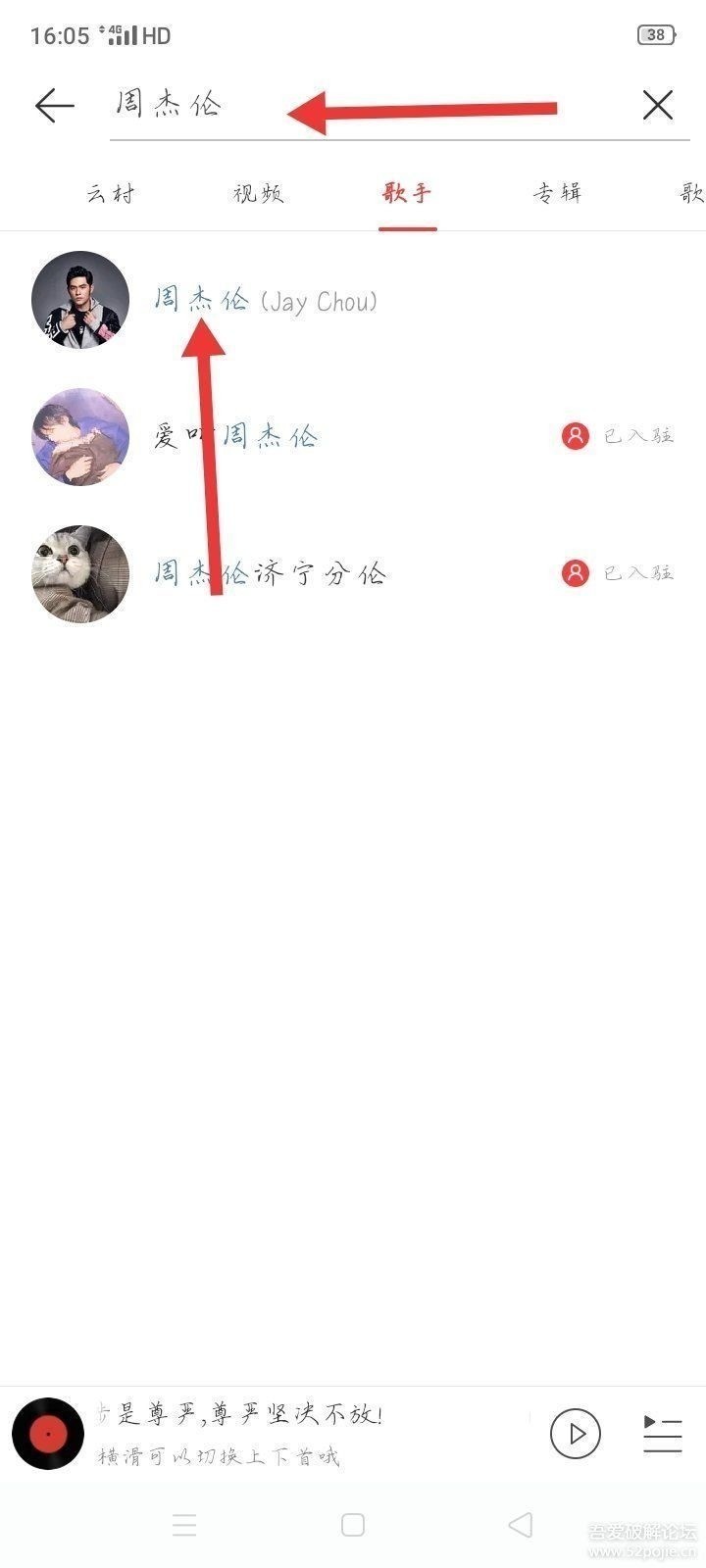Switch to the 视频 tab
This screenshot has height=1568, width=706.
(258, 194)
